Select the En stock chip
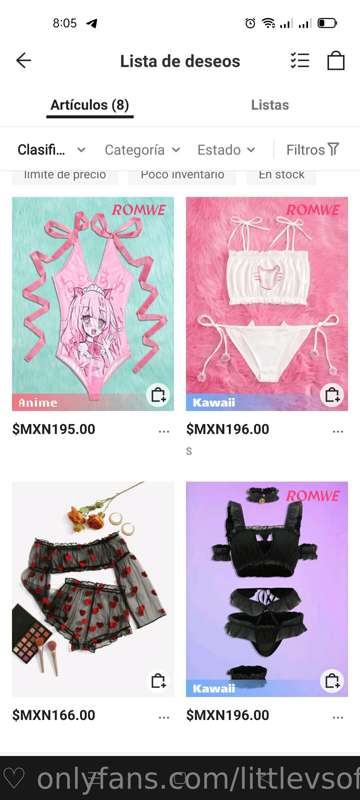This screenshot has width=360, height=800. 281,174
